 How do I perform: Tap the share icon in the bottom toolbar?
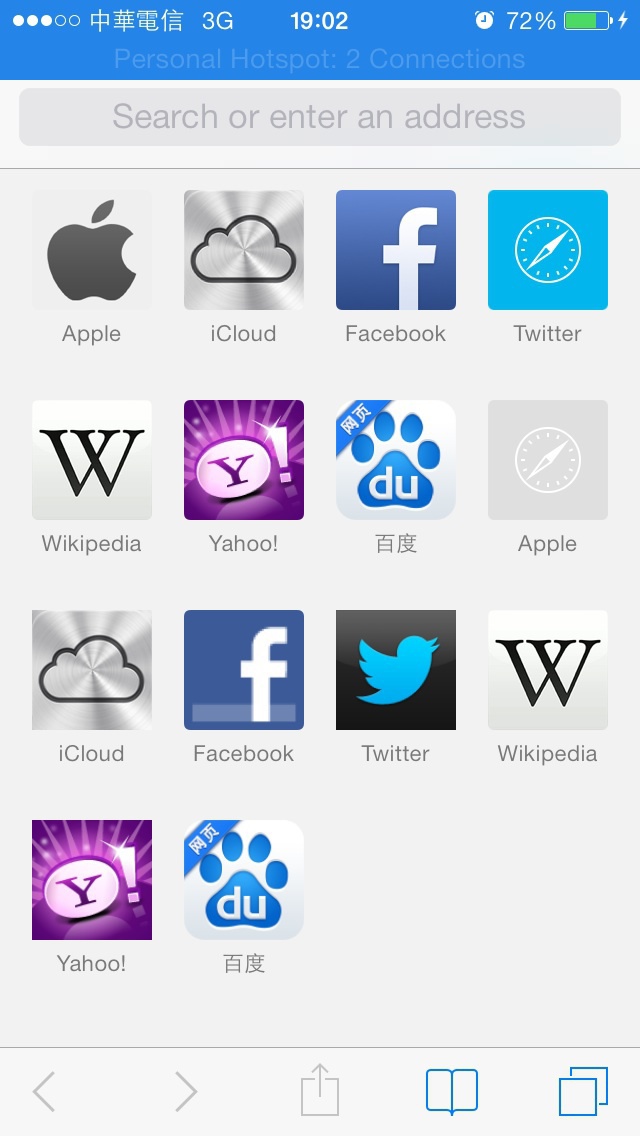click(320, 1090)
